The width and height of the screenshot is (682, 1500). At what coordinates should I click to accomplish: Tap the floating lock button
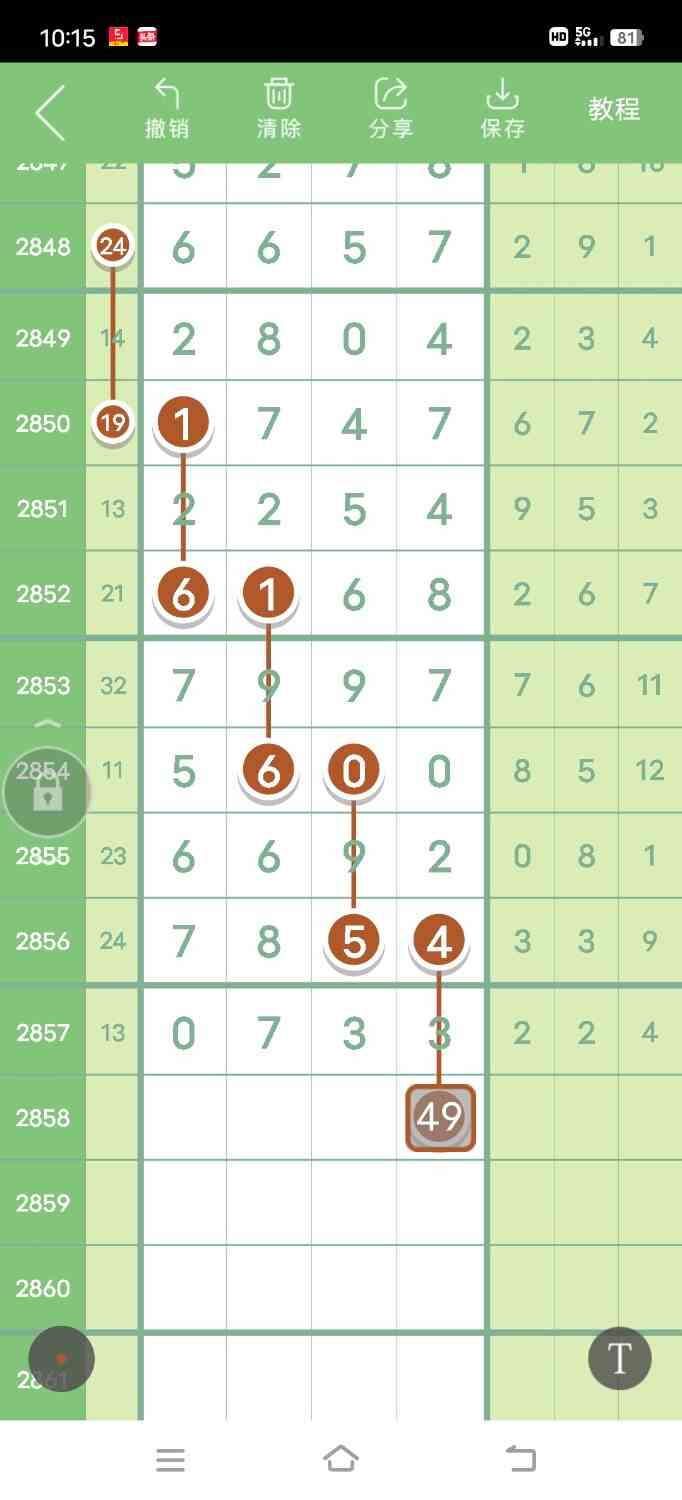tap(47, 793)
